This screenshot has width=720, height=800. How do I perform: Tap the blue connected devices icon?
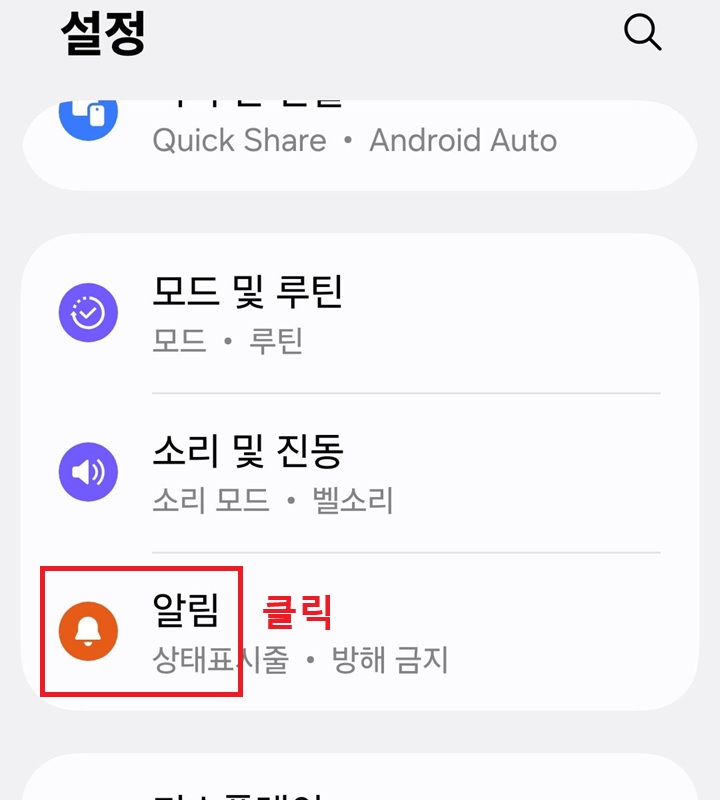tap(88, 113)
